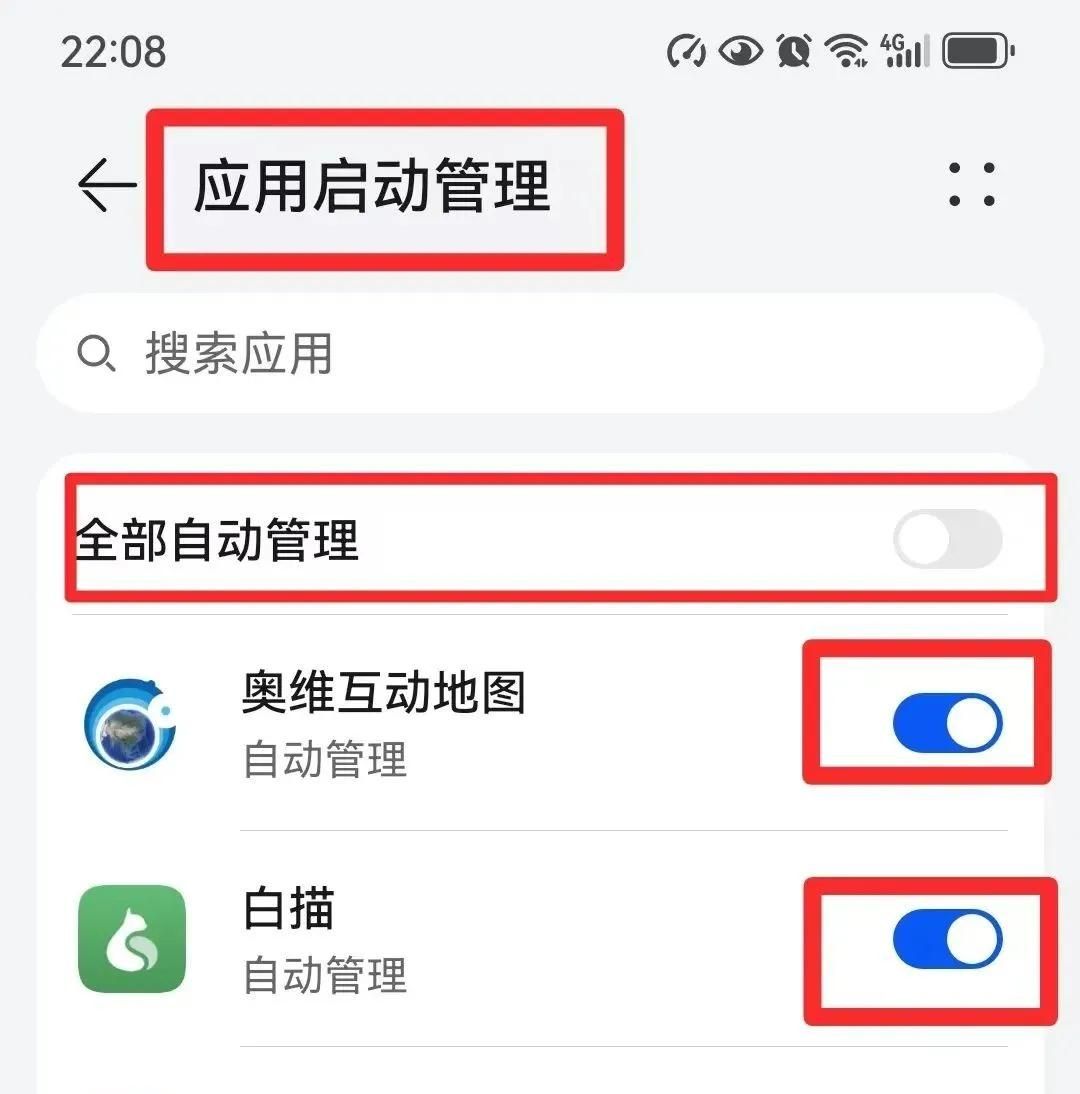Click the 4G signal icon
This screenshot has height=1094, width=1080.
903,50
